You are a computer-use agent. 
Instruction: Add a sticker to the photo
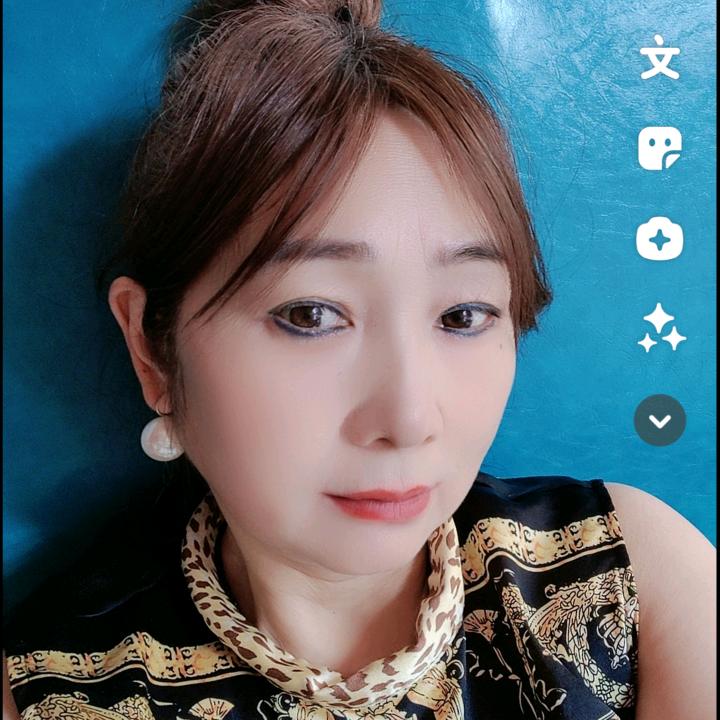(x=659, y=148)
